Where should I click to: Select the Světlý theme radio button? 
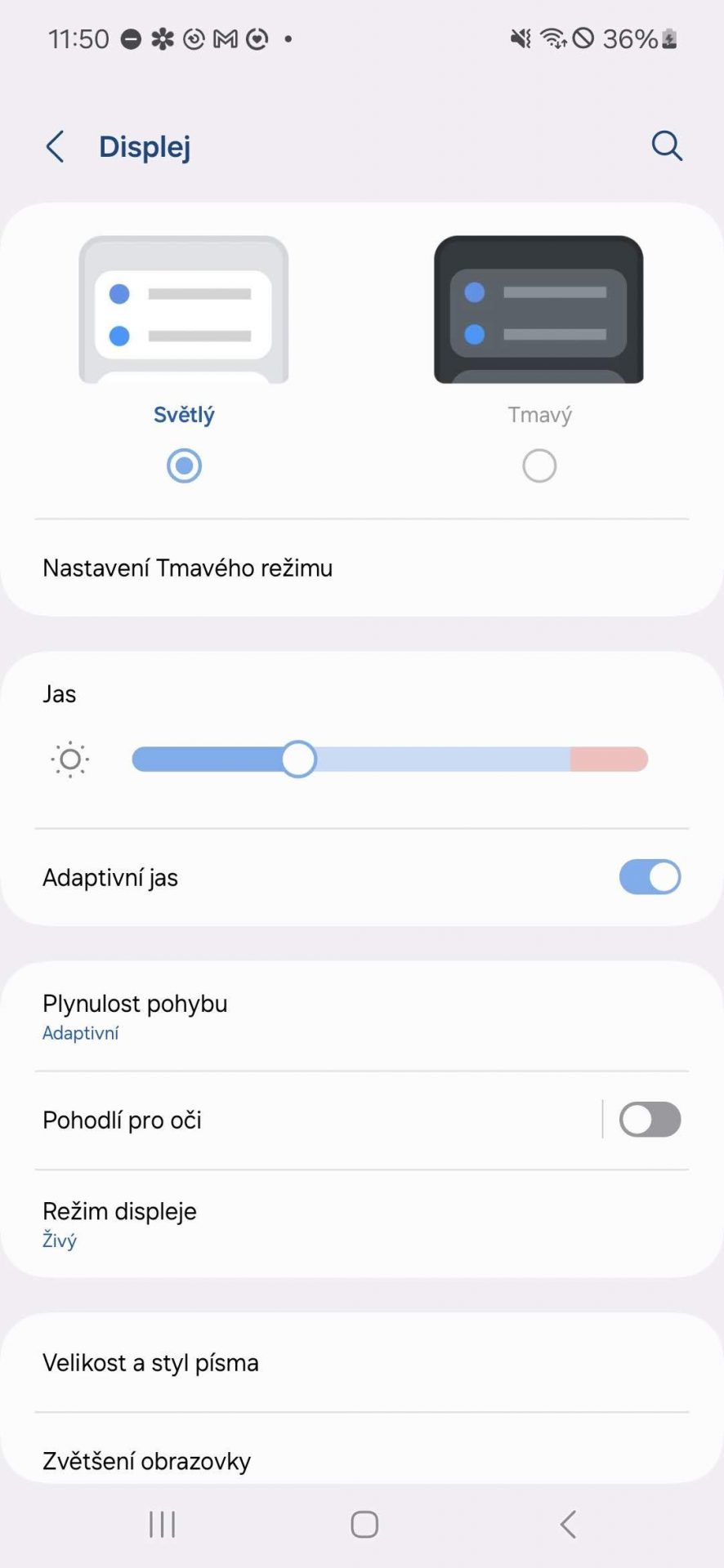click(184, 466)
